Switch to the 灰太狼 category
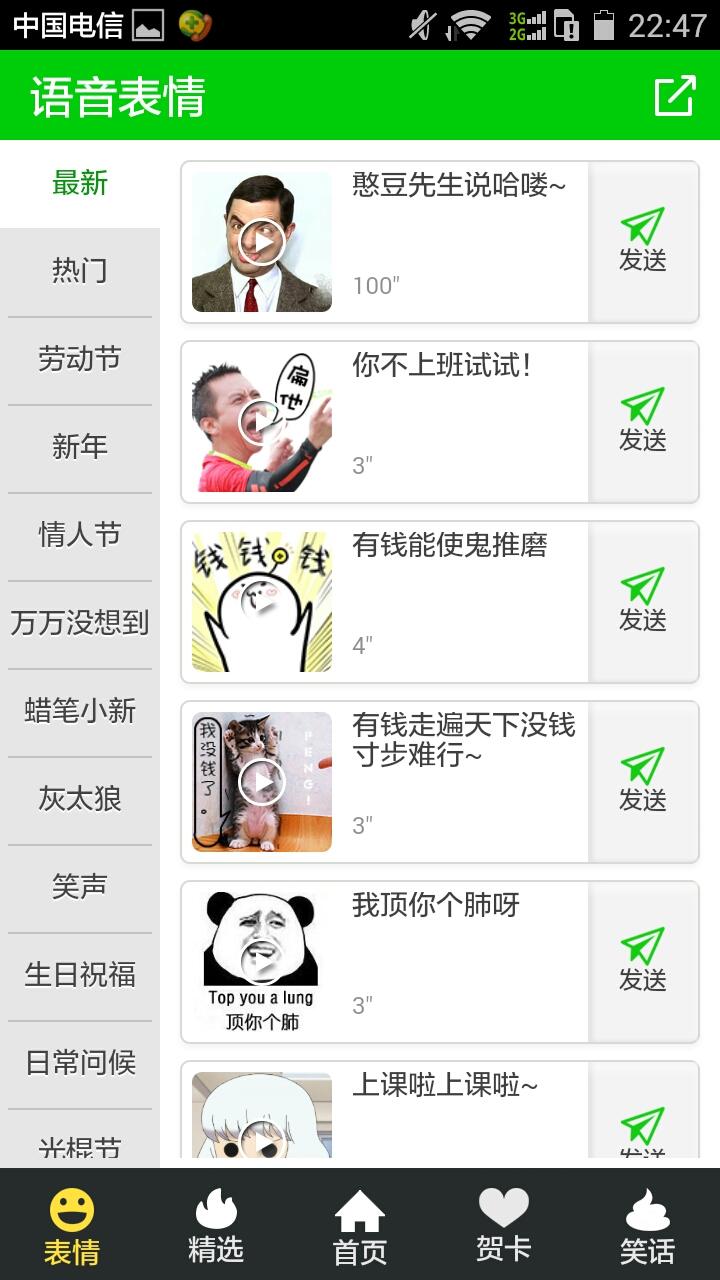Image resolution: width=720 pixels, height=1280 pixels. (80, 799)
